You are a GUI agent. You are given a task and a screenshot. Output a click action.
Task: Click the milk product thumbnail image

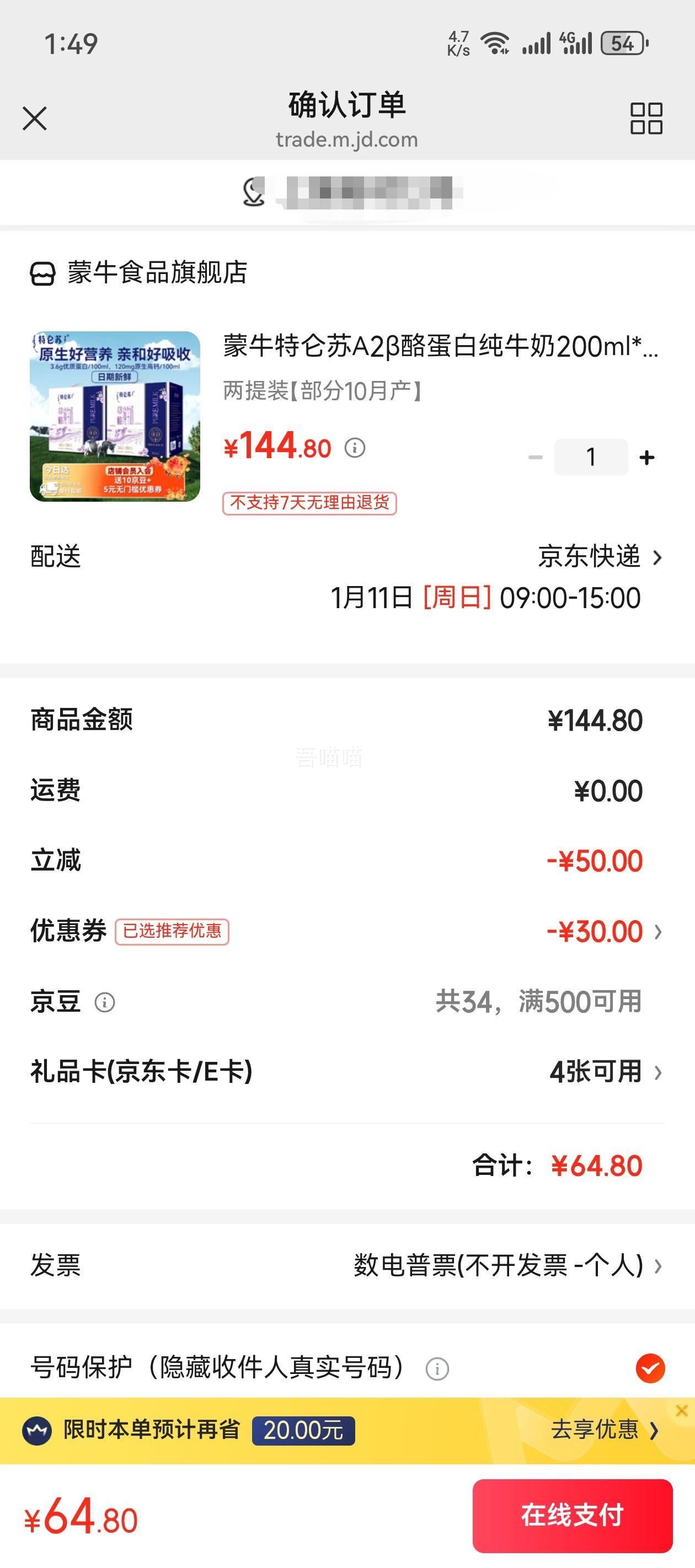pos(116,420)
